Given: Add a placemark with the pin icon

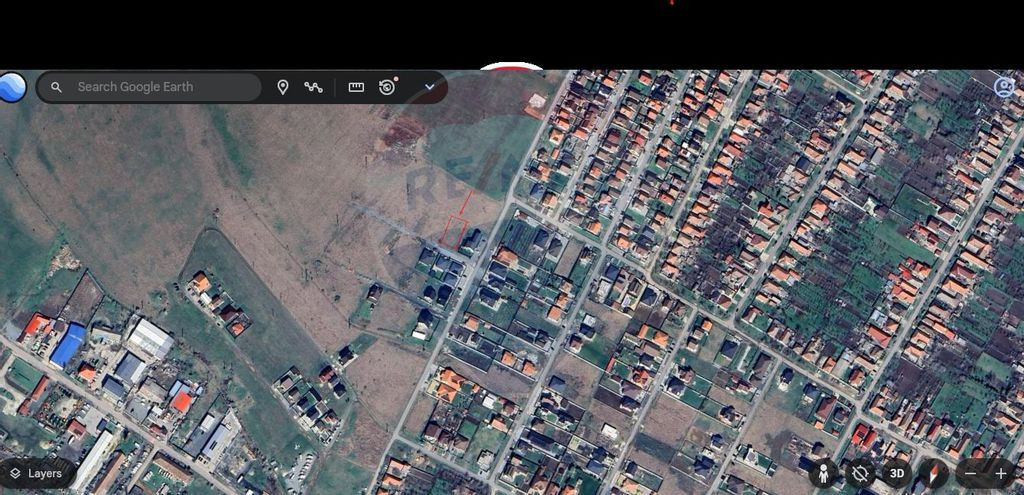Looking at the screenshot, I should tap(283, 87).
